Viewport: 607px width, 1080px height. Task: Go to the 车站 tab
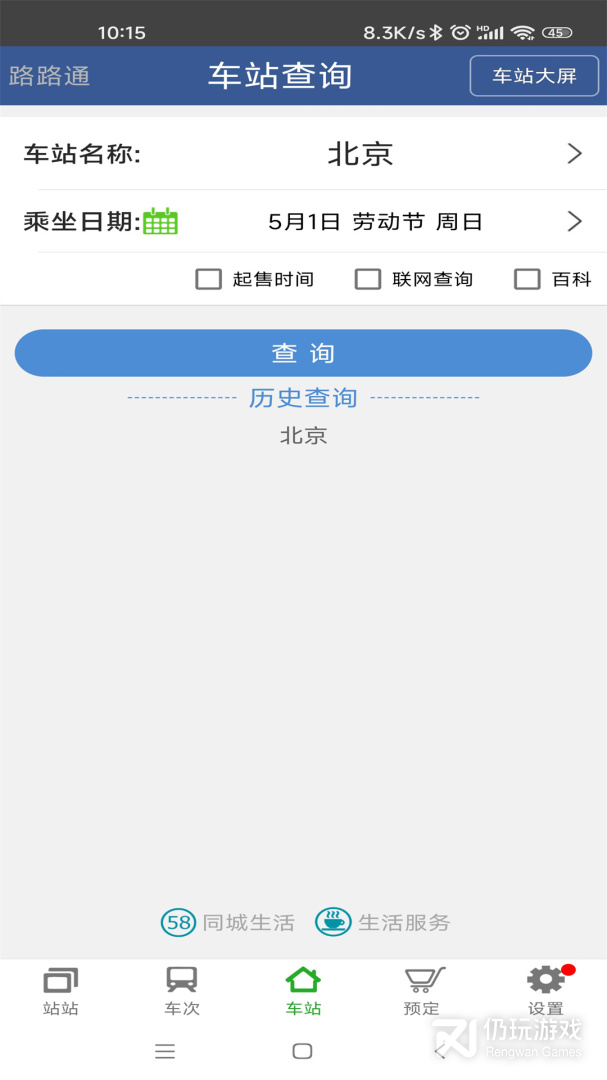pyautogui.click(x=303, y=990)
